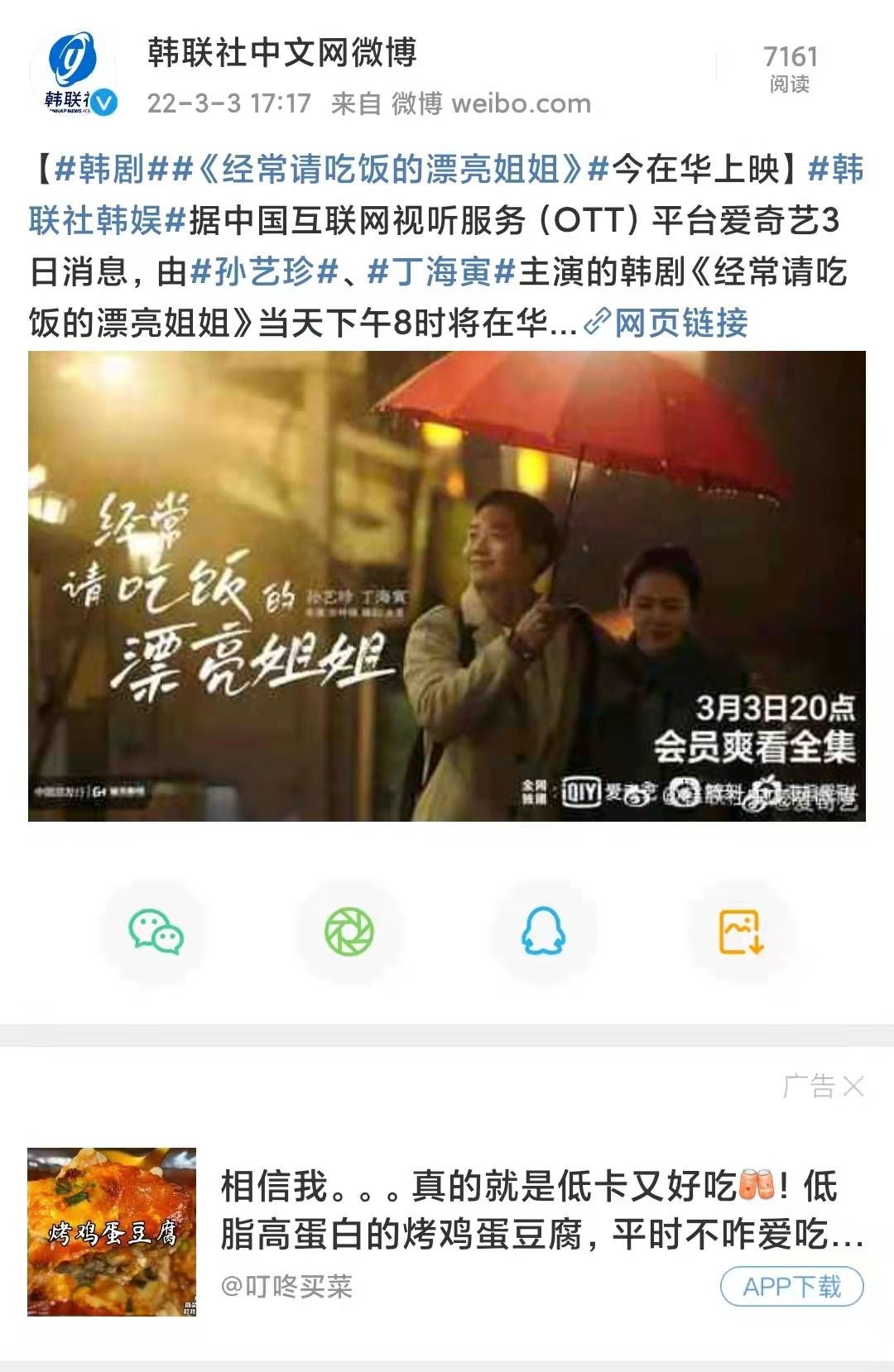Share the post to WeChat
894x1372 pixels.
pos(156,933)
